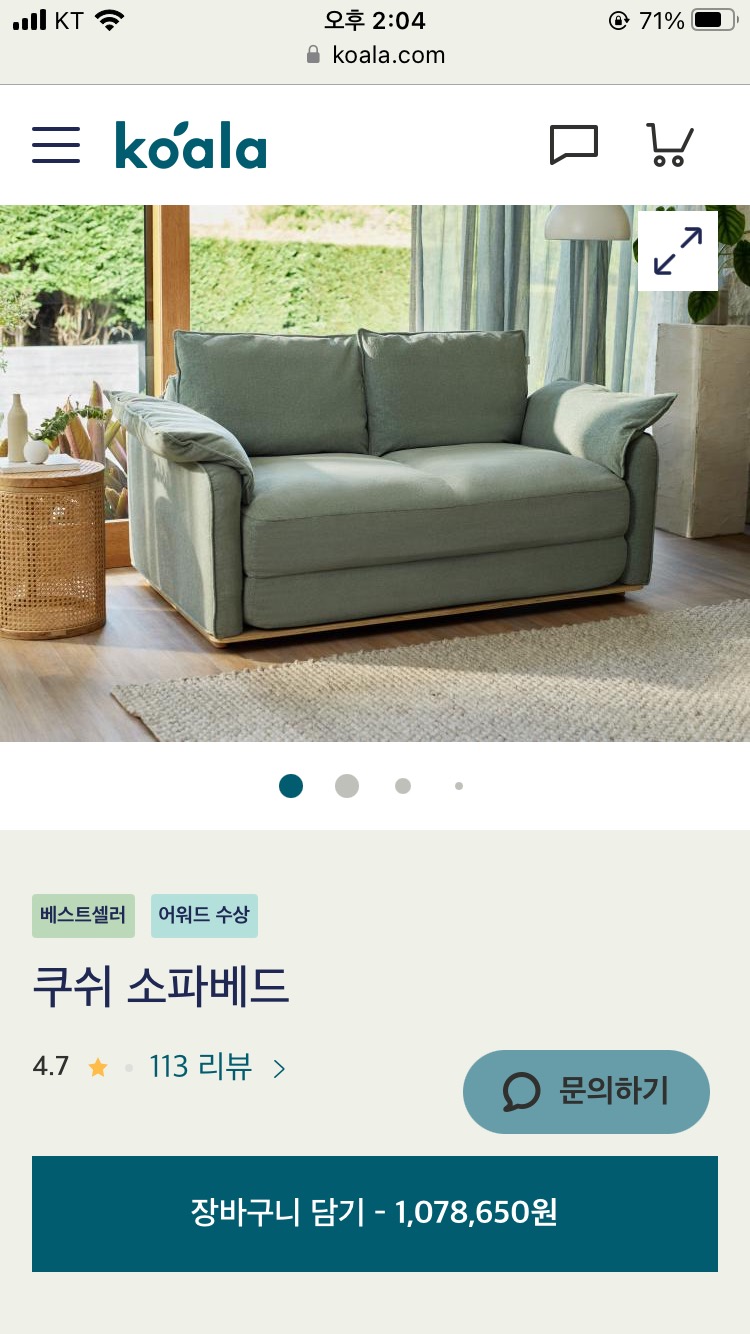The width and height of the screenshot is (750, 1334).
Task: Jump to the third image dot
Action: 403,786
